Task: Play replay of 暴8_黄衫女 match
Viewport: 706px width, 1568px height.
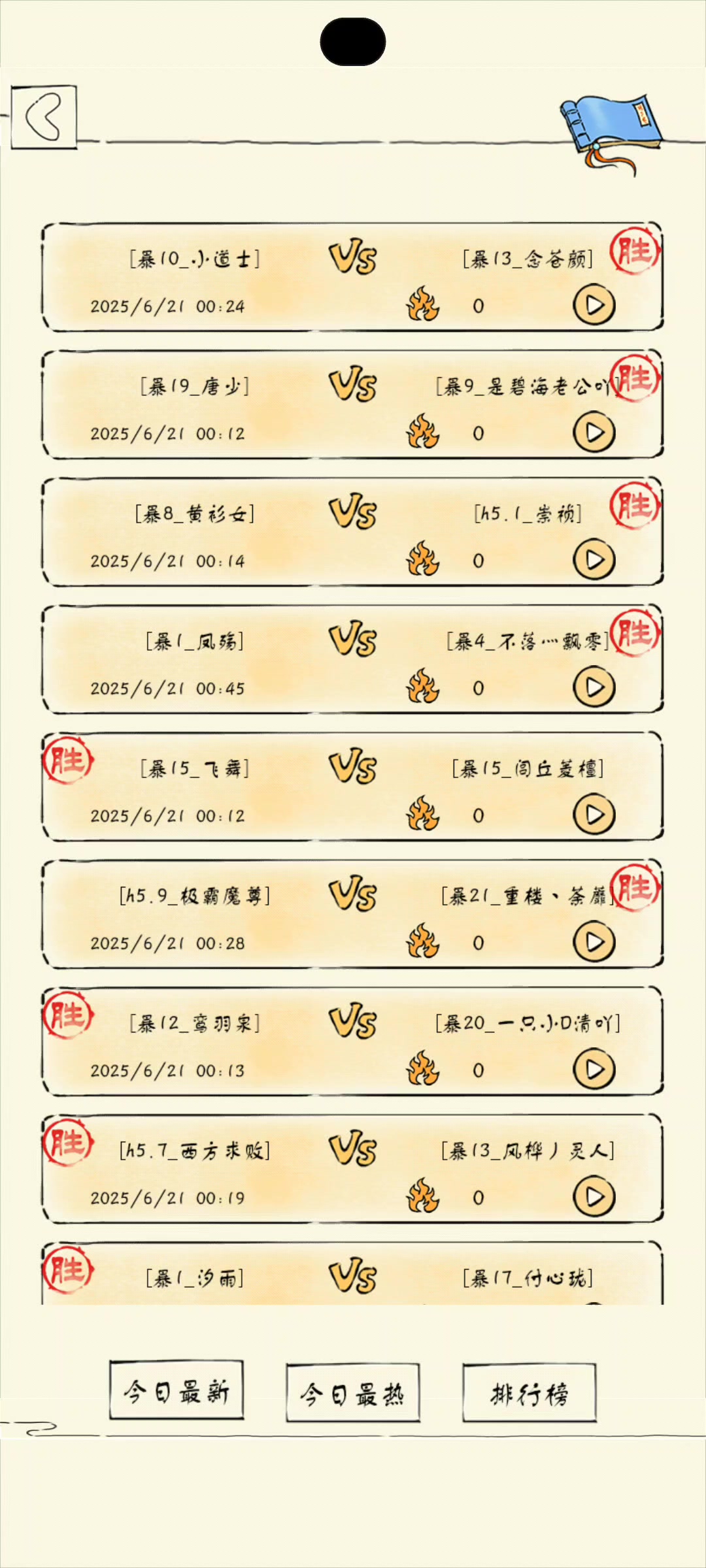Action: click(x=594, y=561)
